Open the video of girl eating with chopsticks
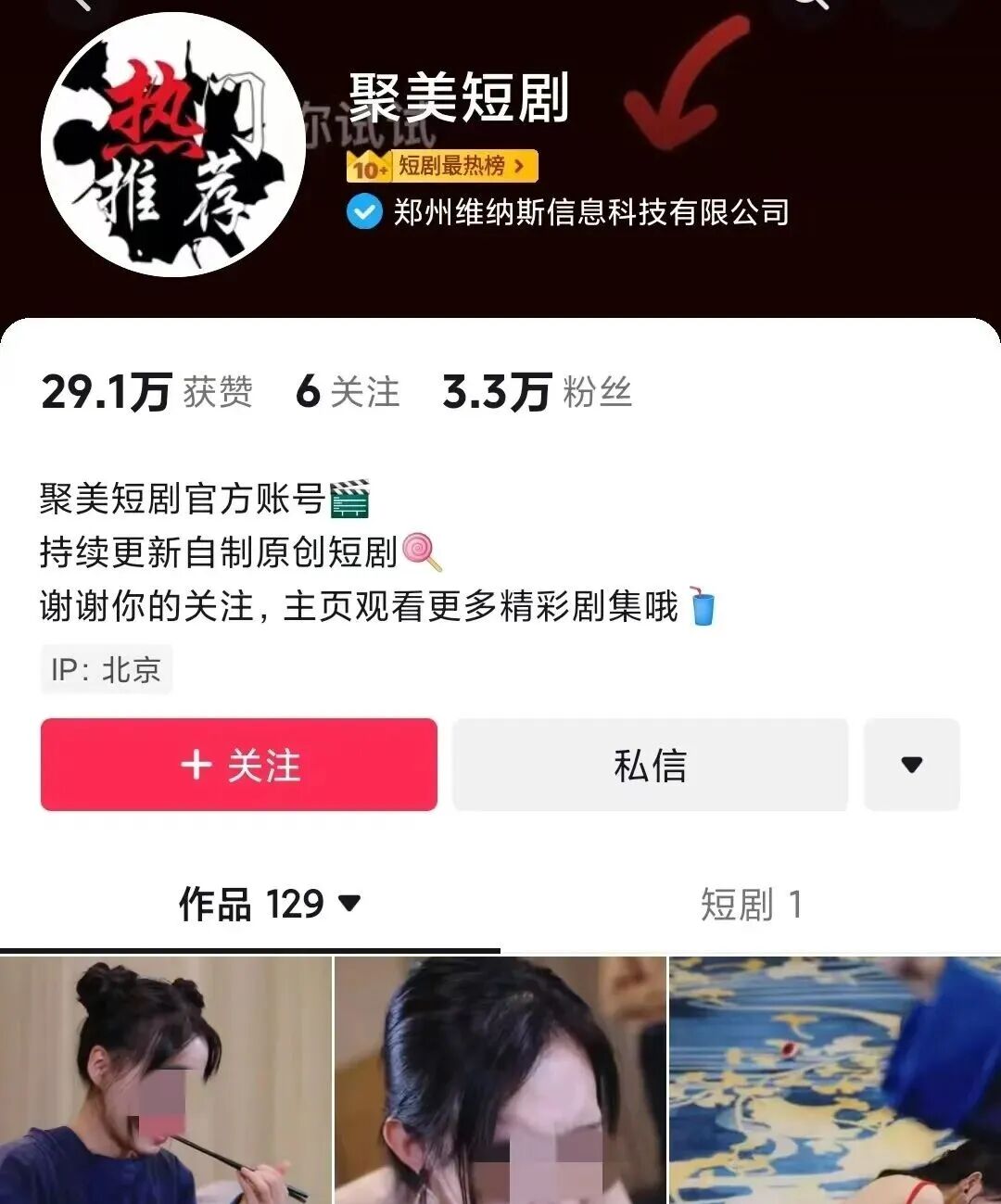Screen dimensions: 1001x1204 pos(165,1081)
